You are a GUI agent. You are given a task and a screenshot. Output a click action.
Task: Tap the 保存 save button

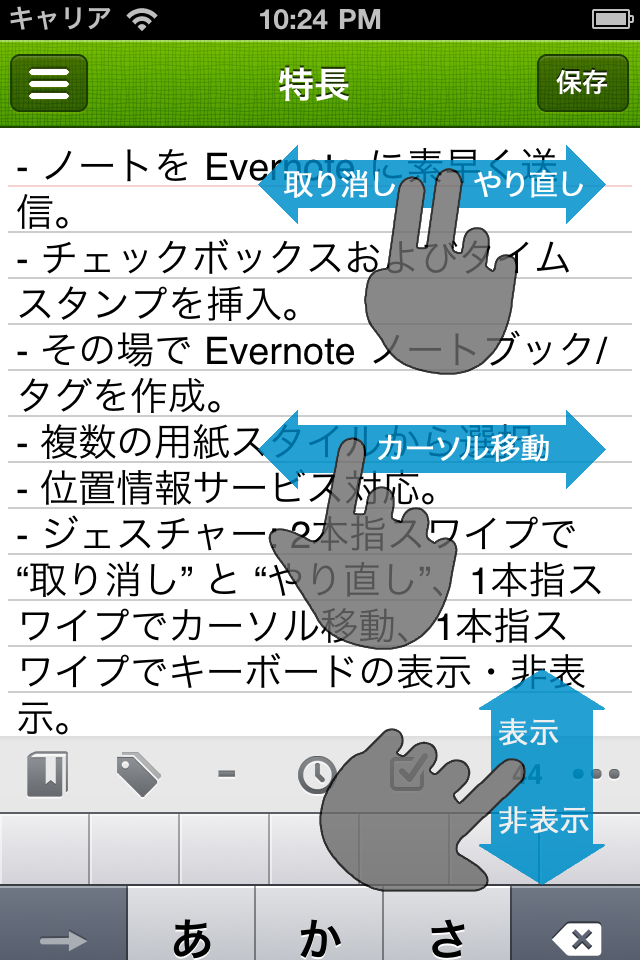[x=582, y=83]
